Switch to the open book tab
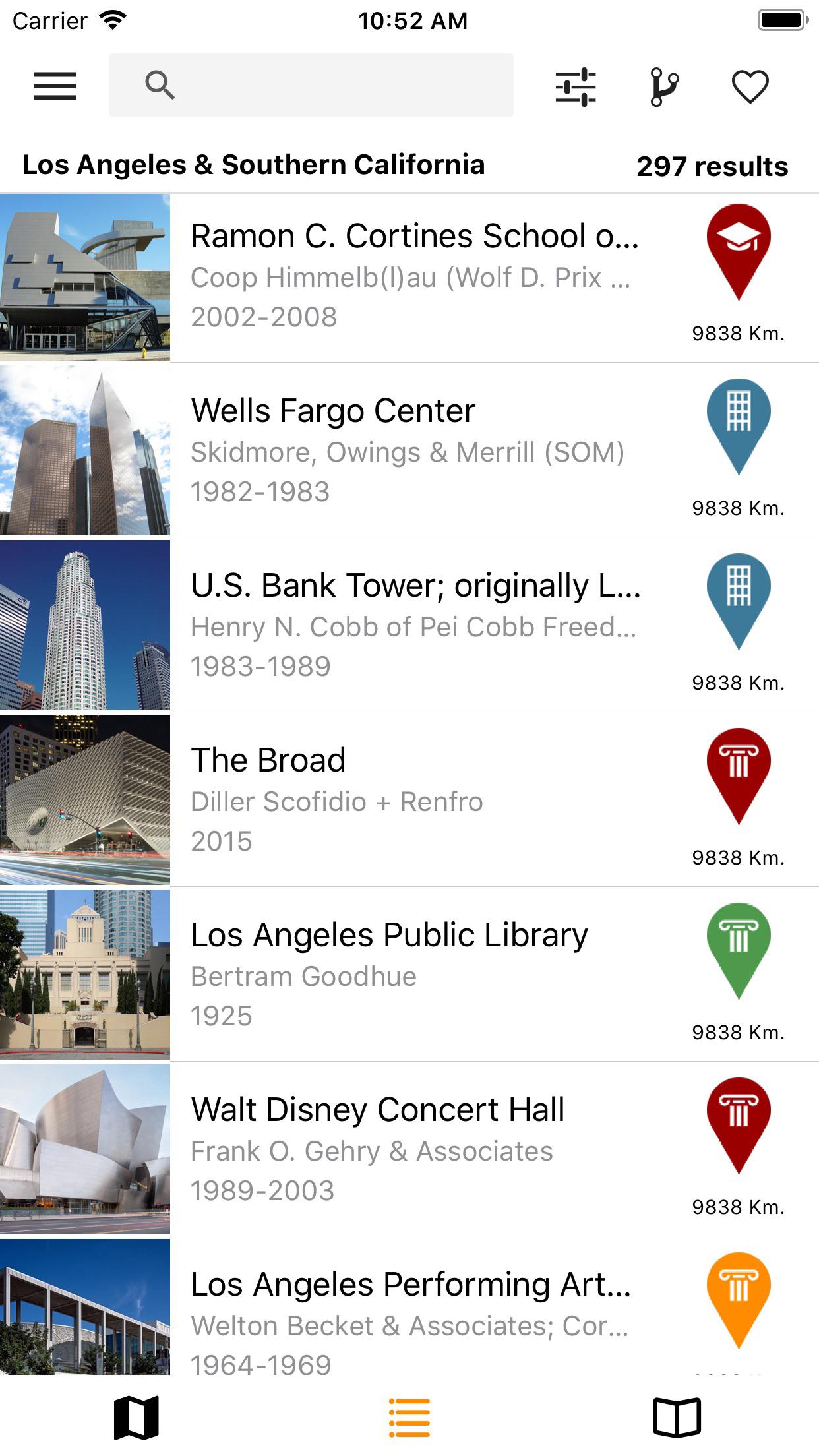Screen dimensions: 819x1456 [x=677, y=1417]
